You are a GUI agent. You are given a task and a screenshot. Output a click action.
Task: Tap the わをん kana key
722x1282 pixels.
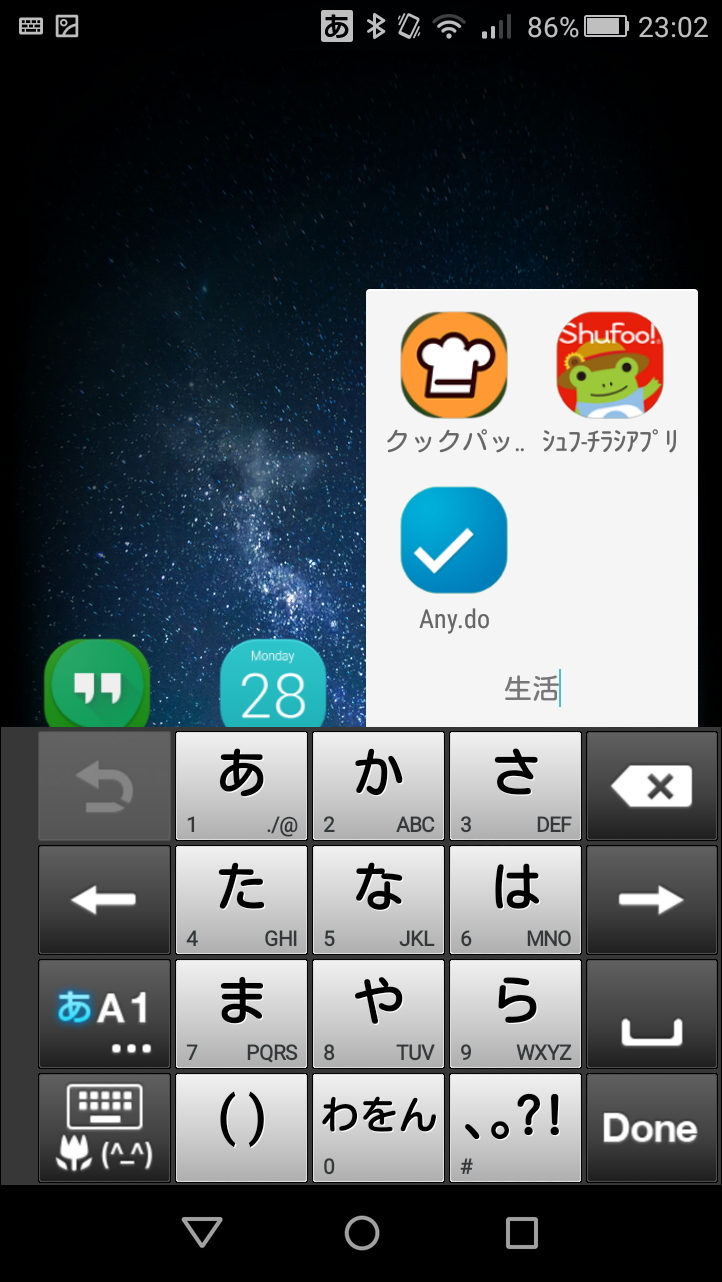(x=378, y=1128)
